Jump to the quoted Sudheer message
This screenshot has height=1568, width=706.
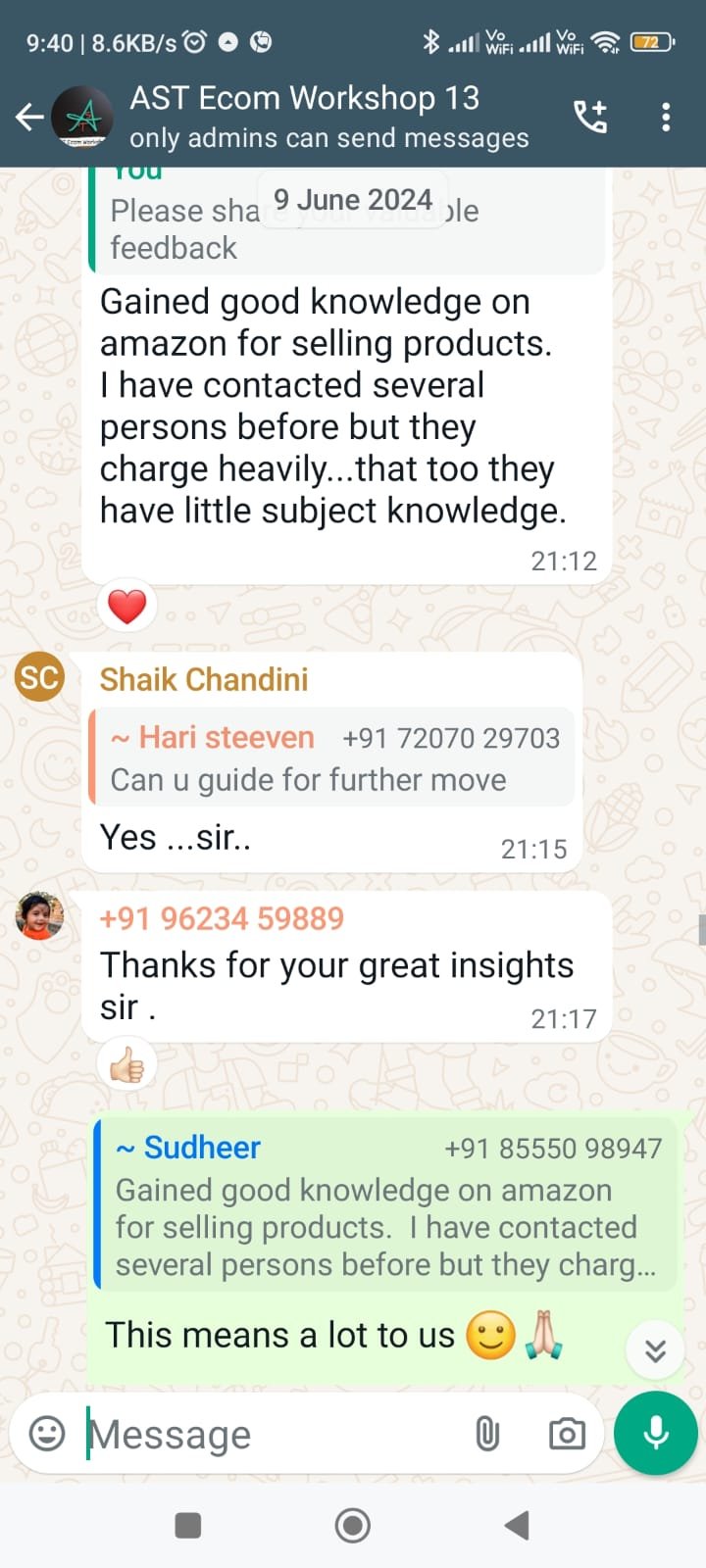point(386,1205)
